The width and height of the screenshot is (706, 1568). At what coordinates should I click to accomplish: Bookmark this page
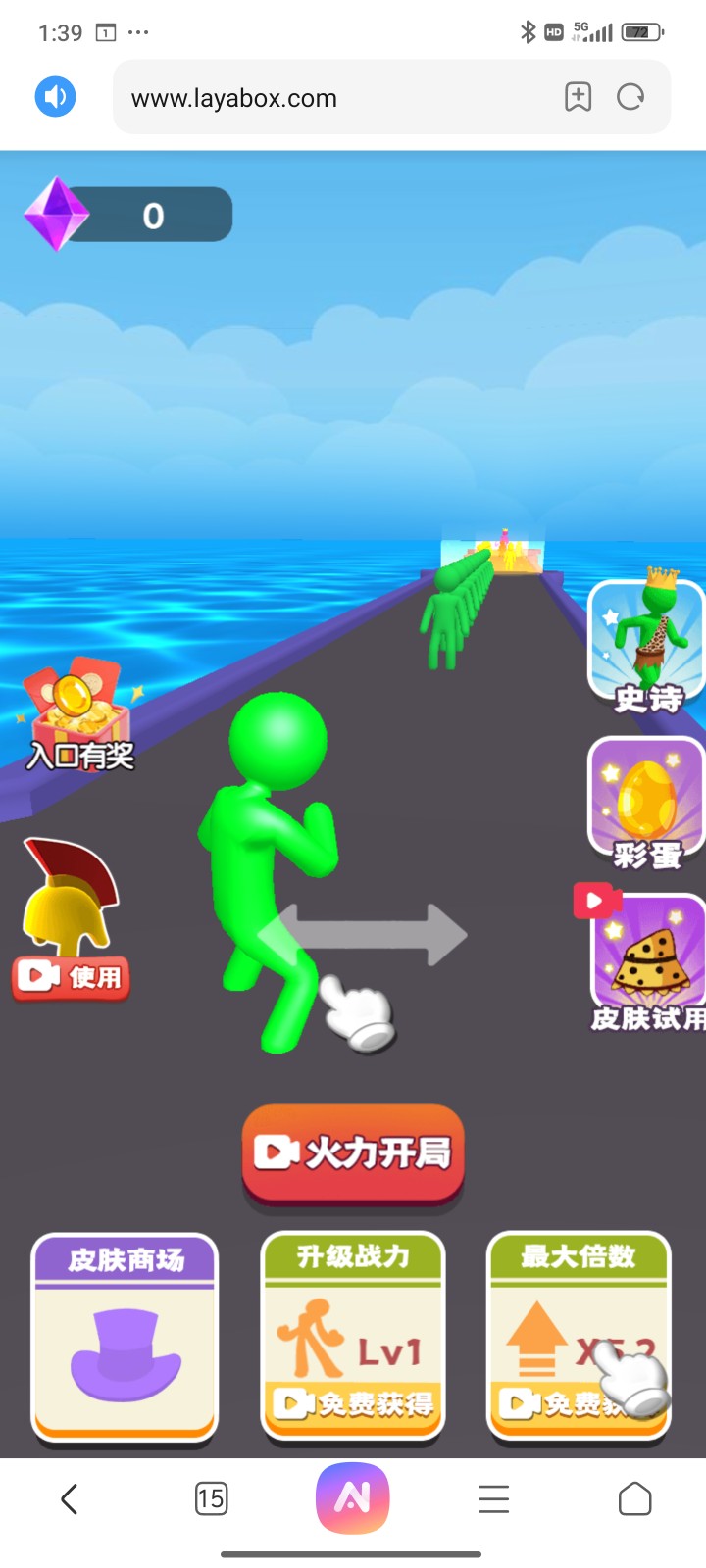coord(579,96)
